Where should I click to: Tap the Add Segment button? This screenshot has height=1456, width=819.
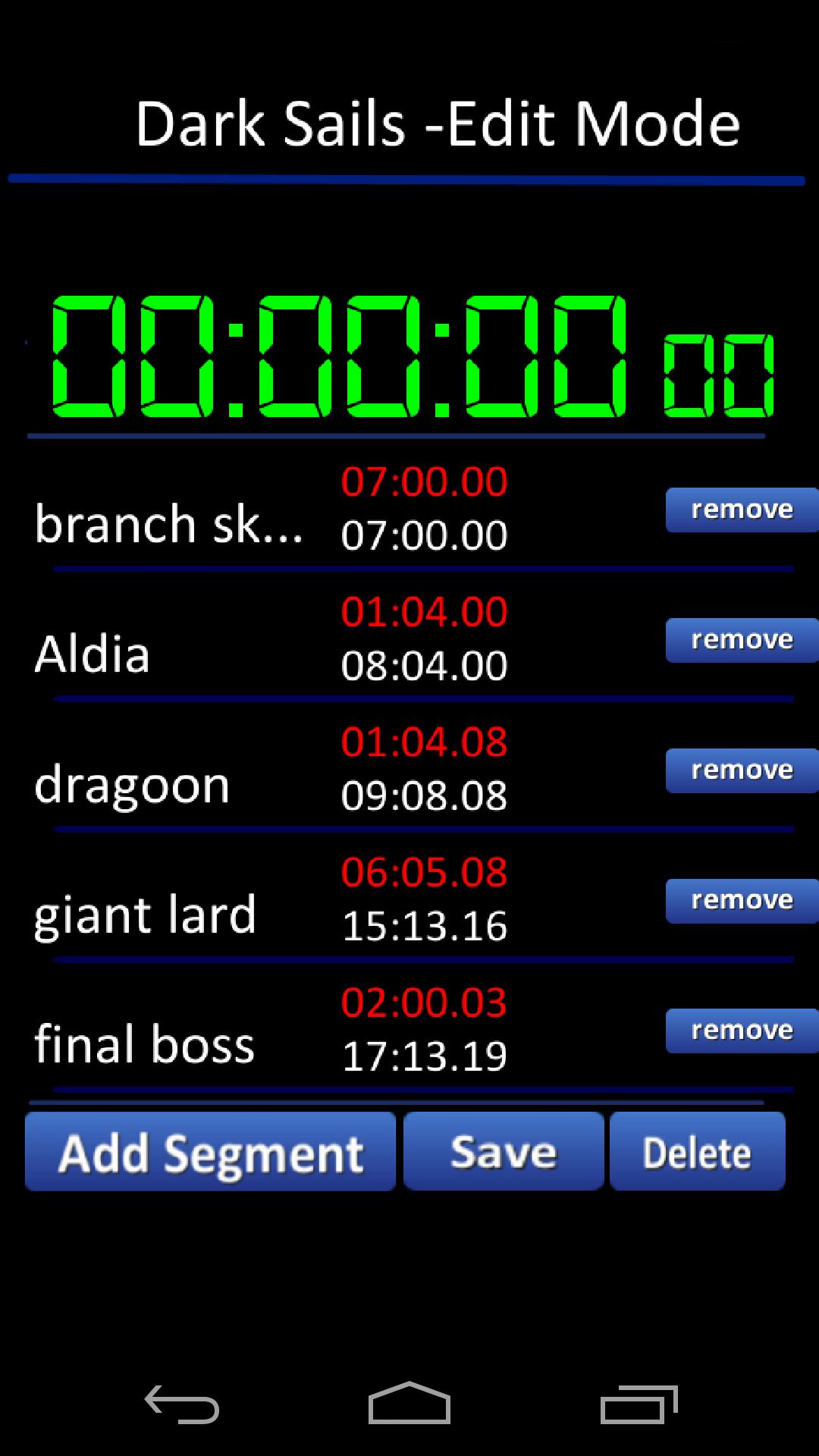coord(211,1151)
